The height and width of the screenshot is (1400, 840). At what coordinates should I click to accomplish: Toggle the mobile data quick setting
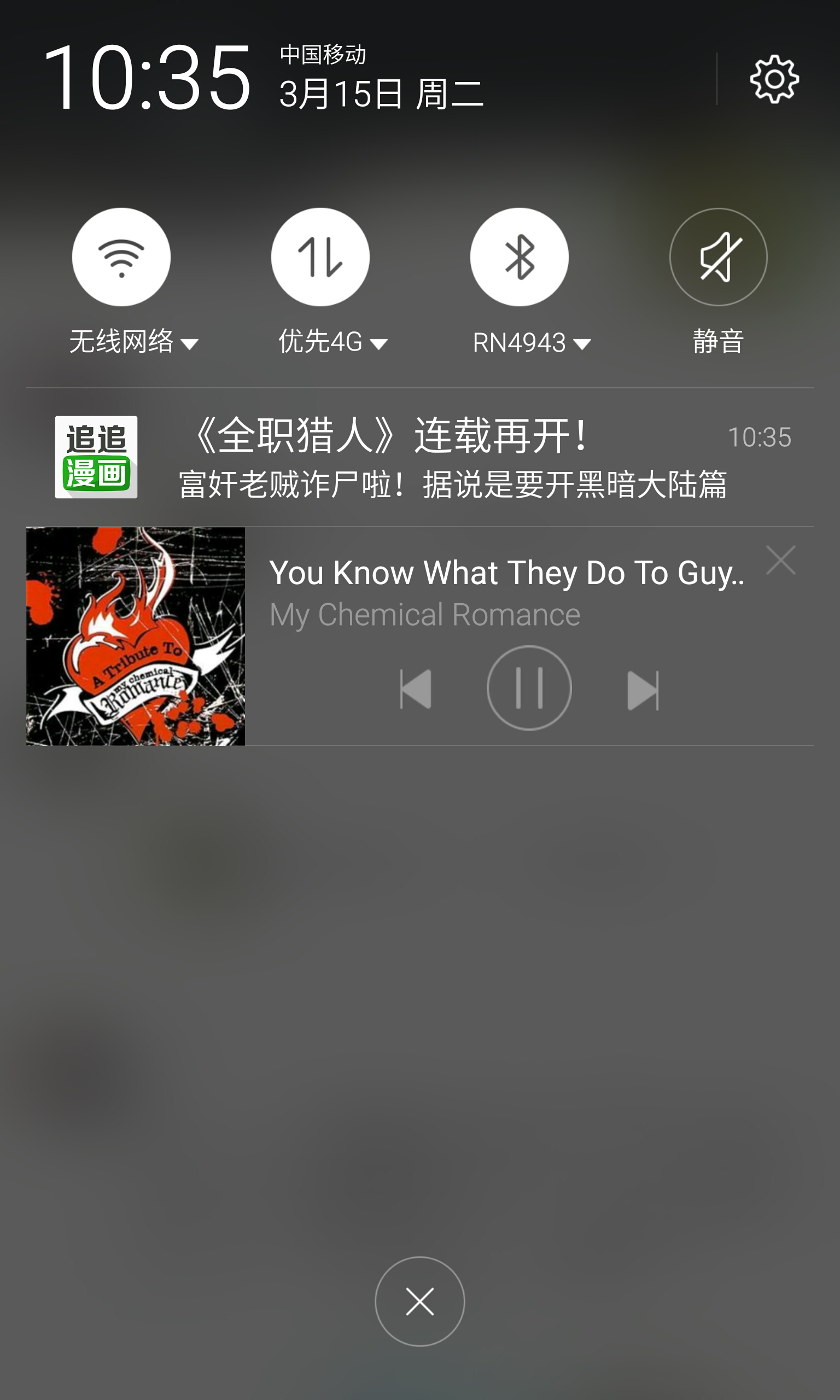[x=320, y=257]
